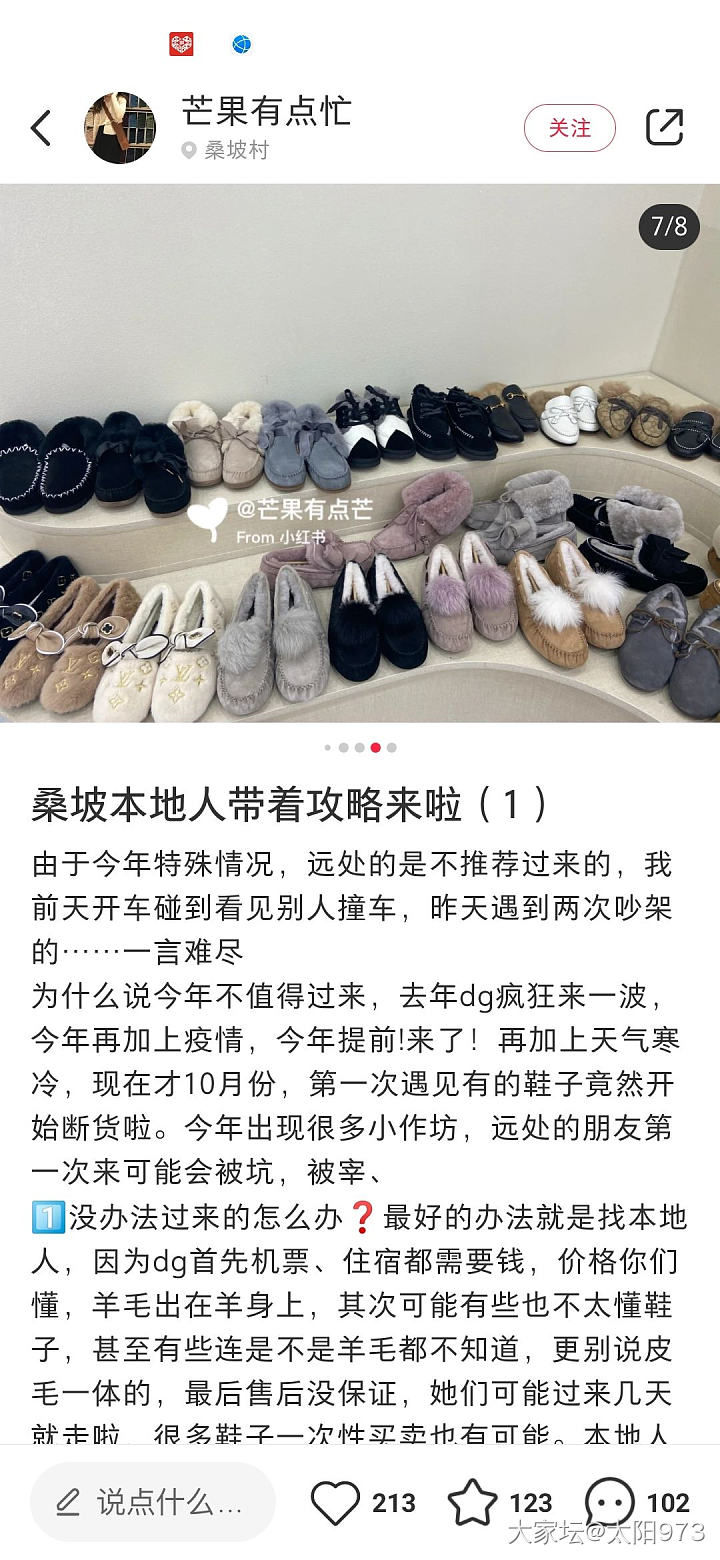Go back using the top-left arrow
Image resolution: width=720 pixels, height=1560 pixels.
(x=41, y=128)
